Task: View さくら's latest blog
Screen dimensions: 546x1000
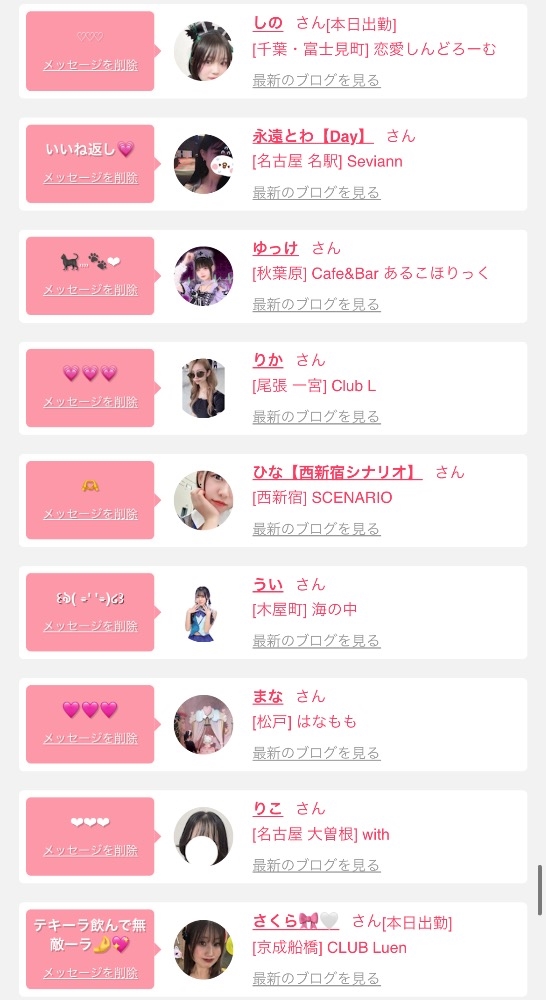Action: (x=316, y=978)
